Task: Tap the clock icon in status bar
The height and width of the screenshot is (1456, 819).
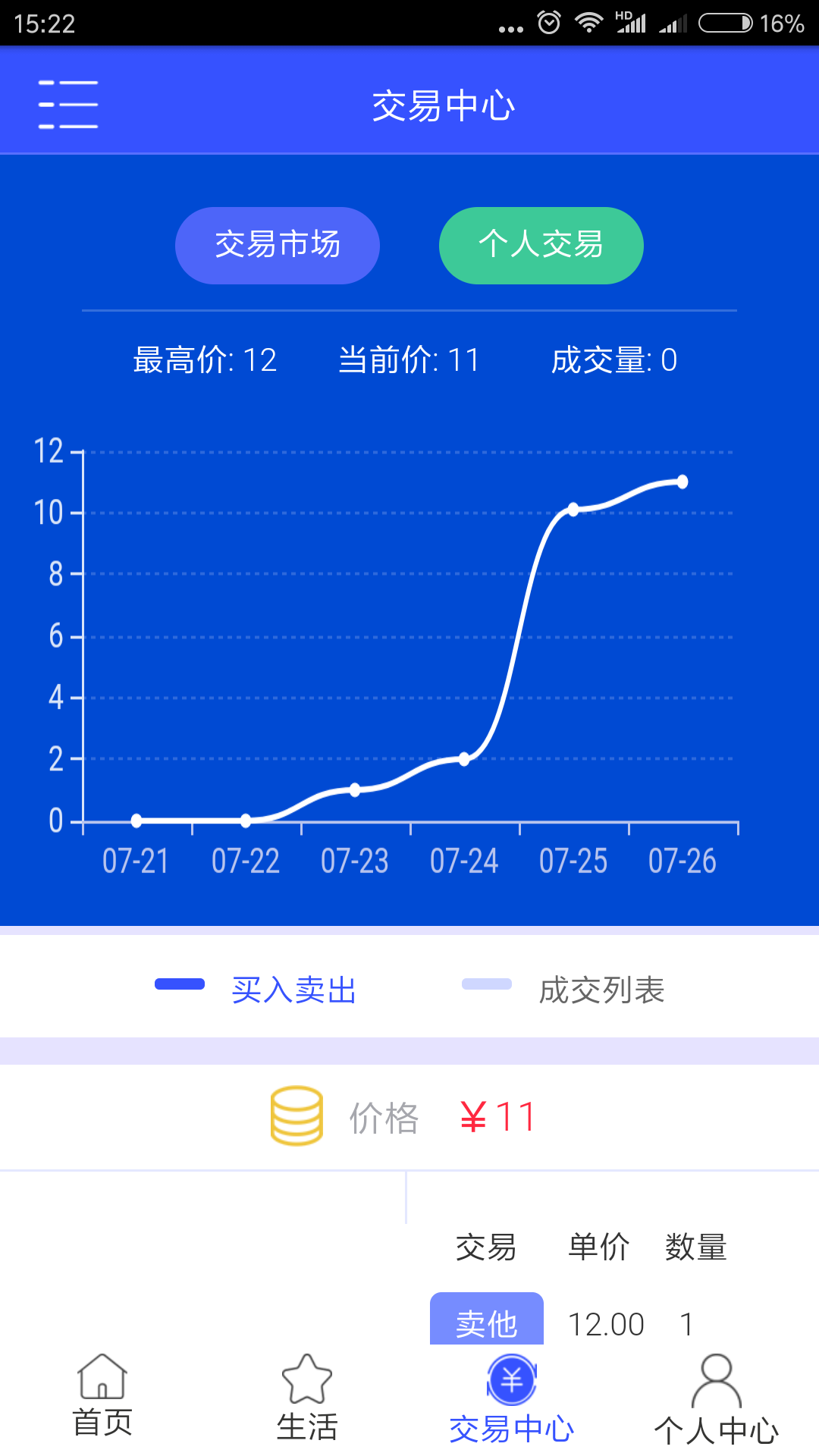Action: [548, 20]
